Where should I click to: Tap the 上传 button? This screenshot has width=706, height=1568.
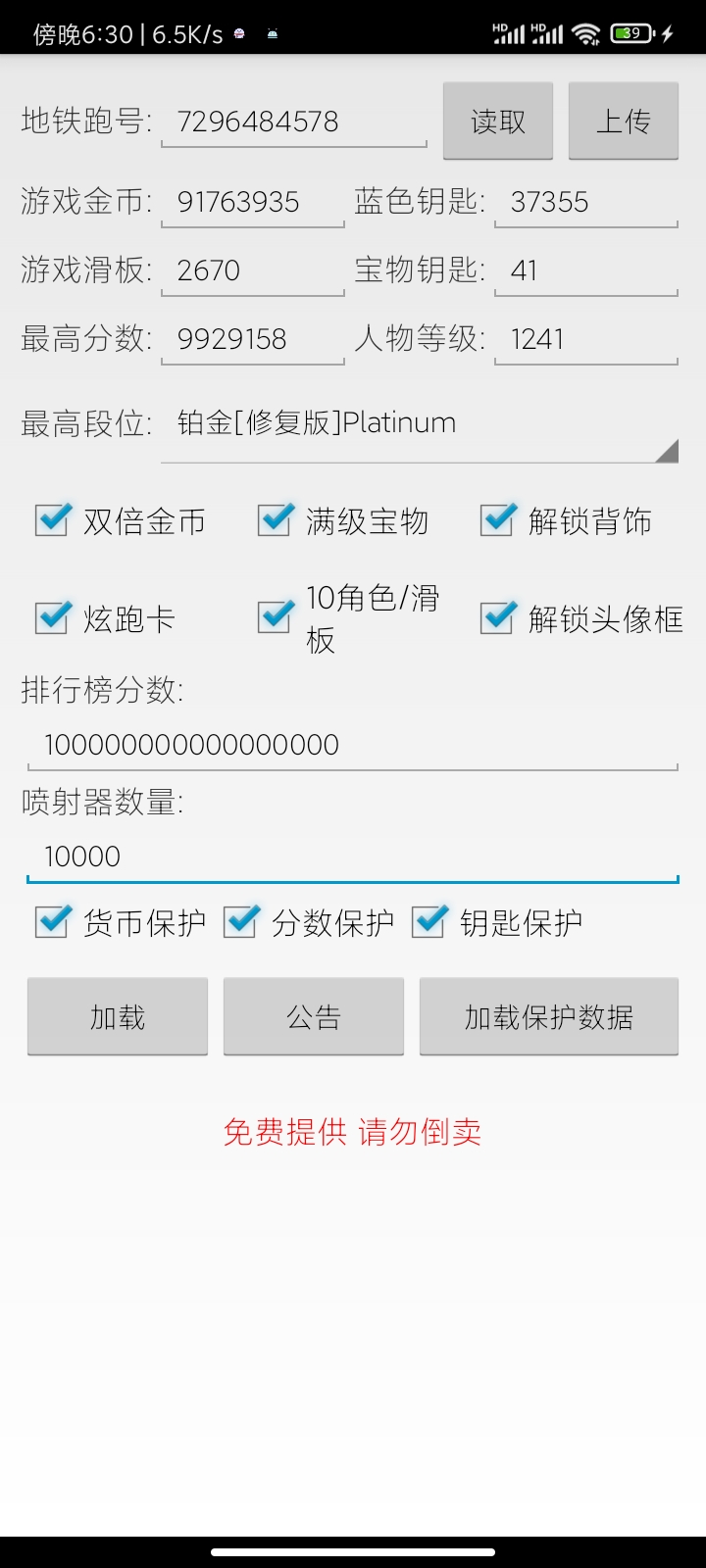click(x=623, y=122)
